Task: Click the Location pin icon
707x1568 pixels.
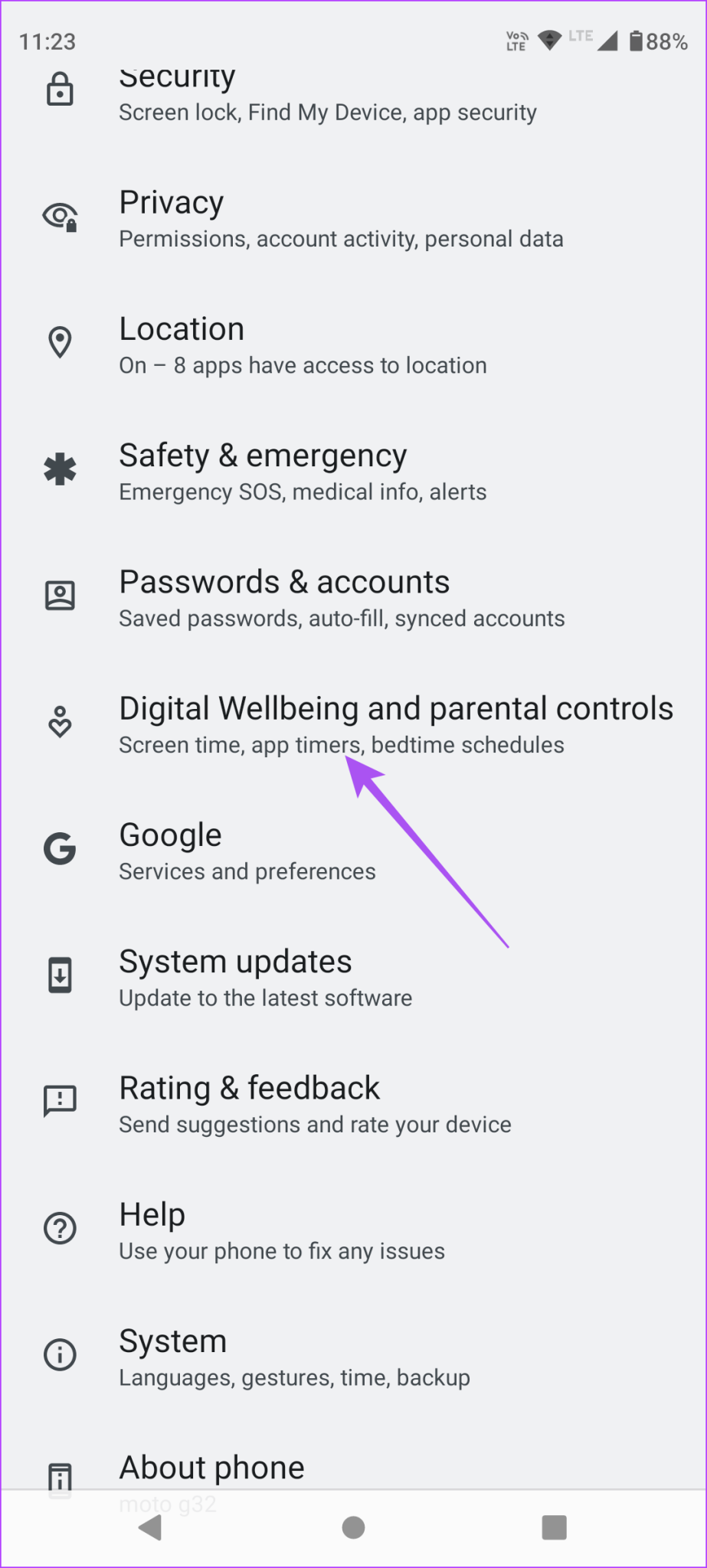Action: tap(61, 342)
